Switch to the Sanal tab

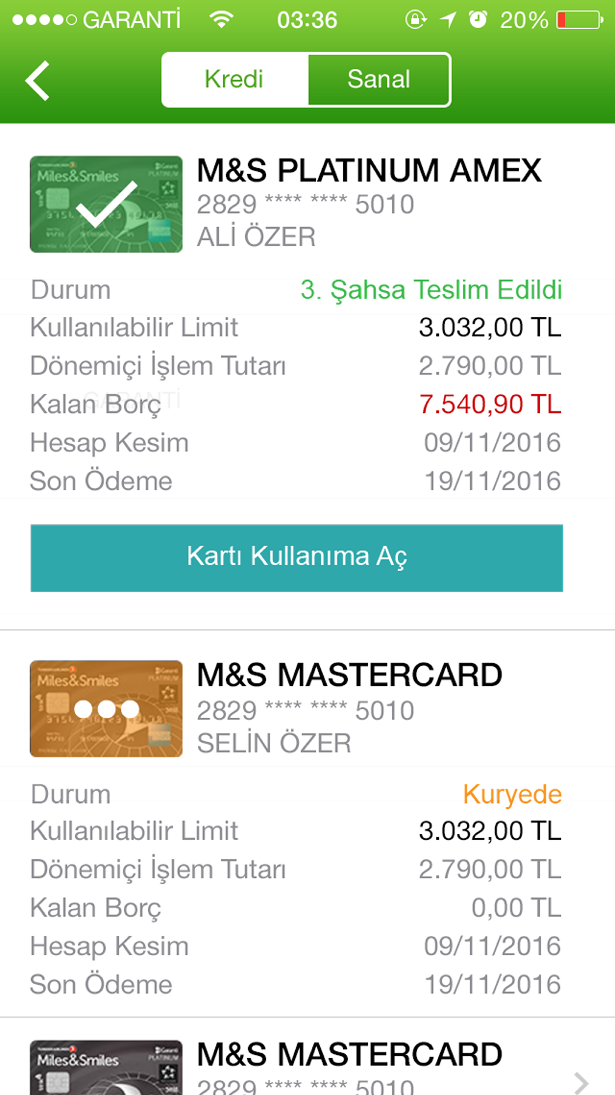[x=379, y=80]
